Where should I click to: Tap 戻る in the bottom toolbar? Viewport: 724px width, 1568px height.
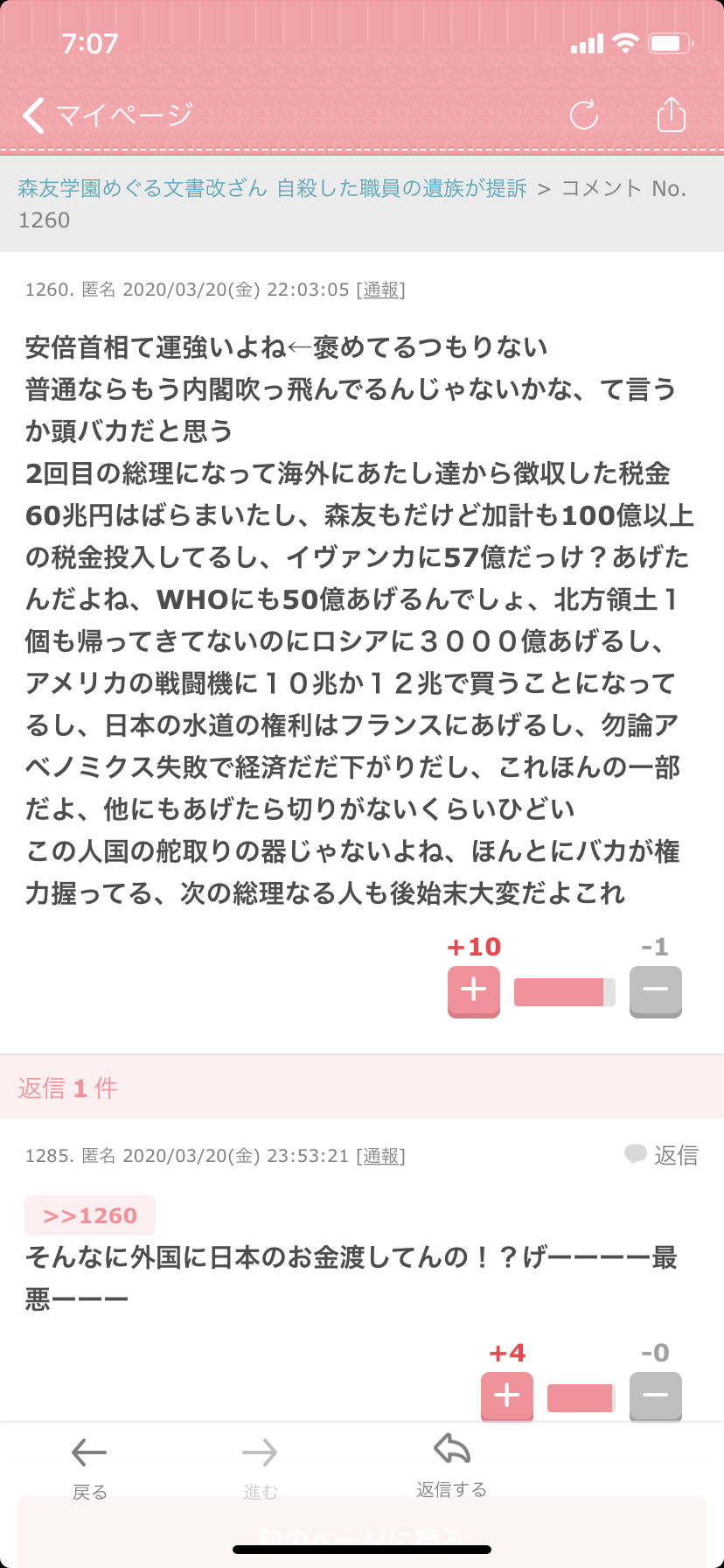[89, 1468]
